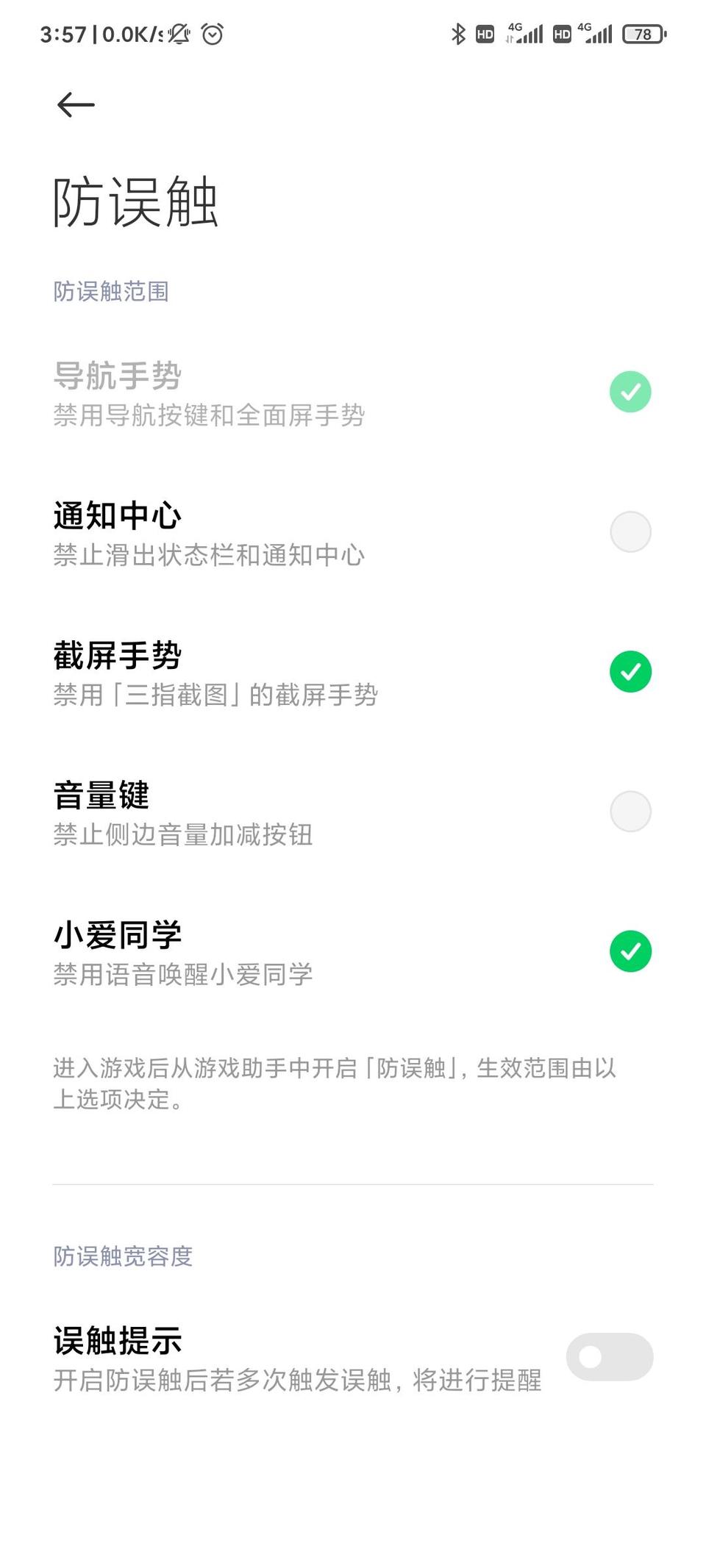Enable the 通知中心 checkbox
Screen dimensions: 706x1568
630,532
